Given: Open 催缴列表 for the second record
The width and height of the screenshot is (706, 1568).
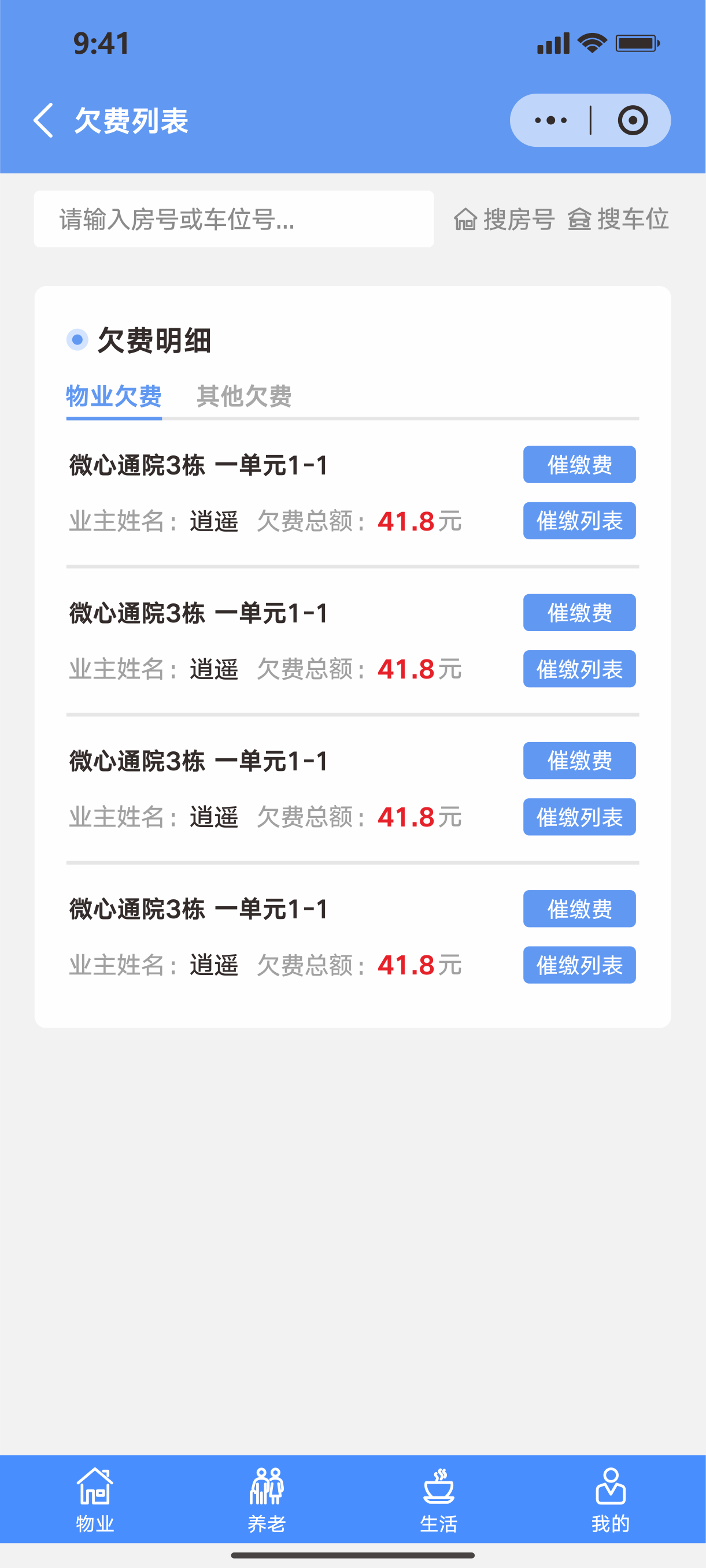Looking at the screenshot, I should point(579,669).
